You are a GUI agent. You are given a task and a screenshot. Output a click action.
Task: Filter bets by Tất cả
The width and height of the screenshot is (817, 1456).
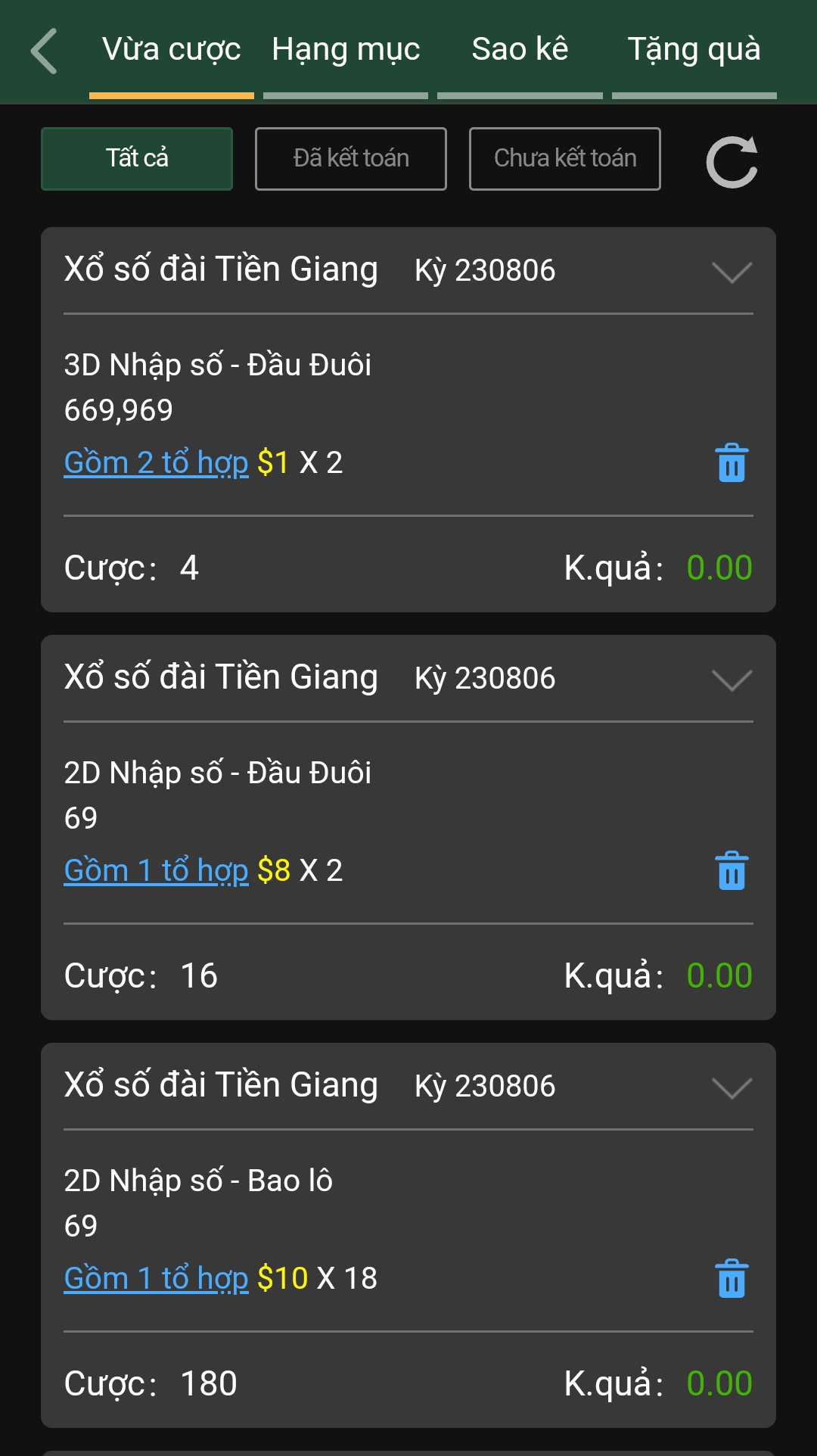(137, 159)
